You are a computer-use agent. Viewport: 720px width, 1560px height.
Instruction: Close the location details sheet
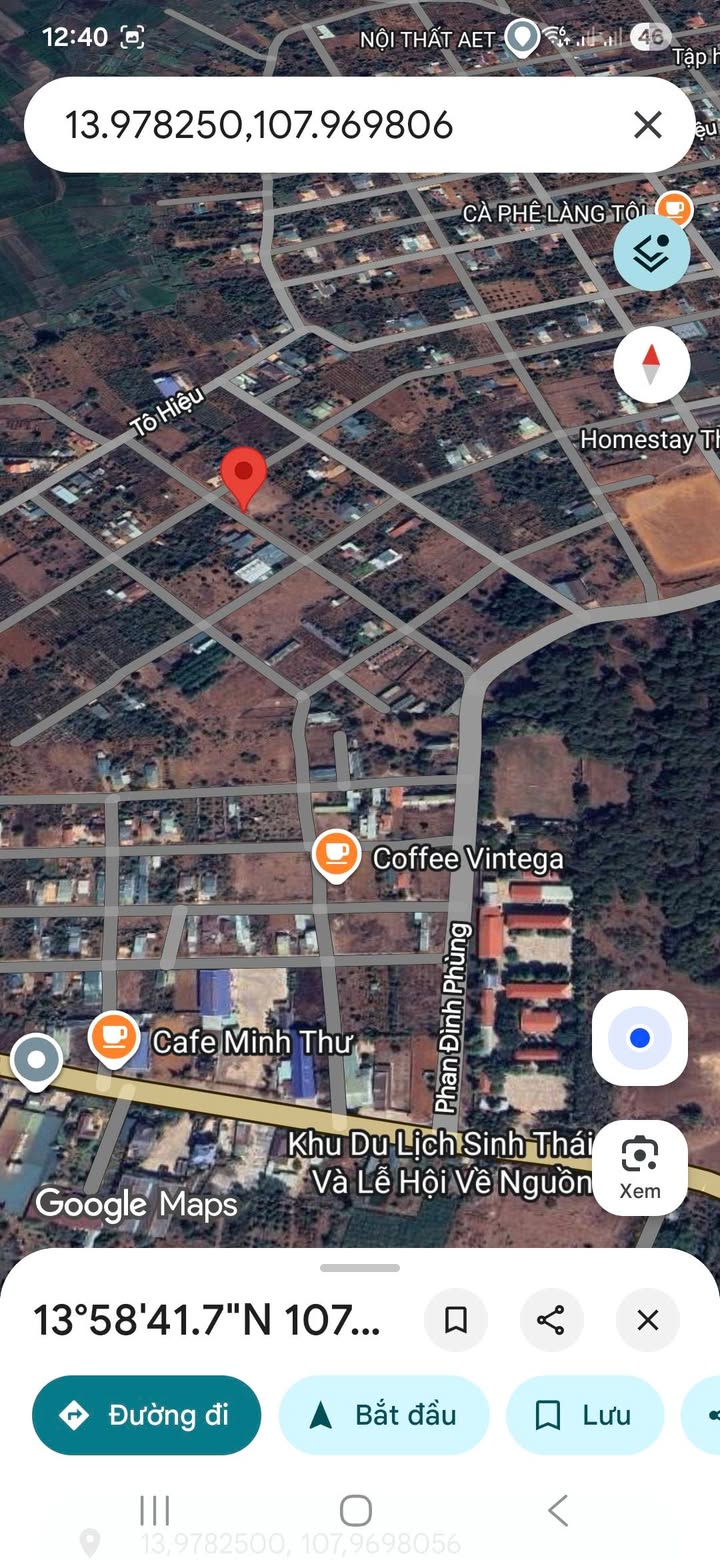point(648,1320)
